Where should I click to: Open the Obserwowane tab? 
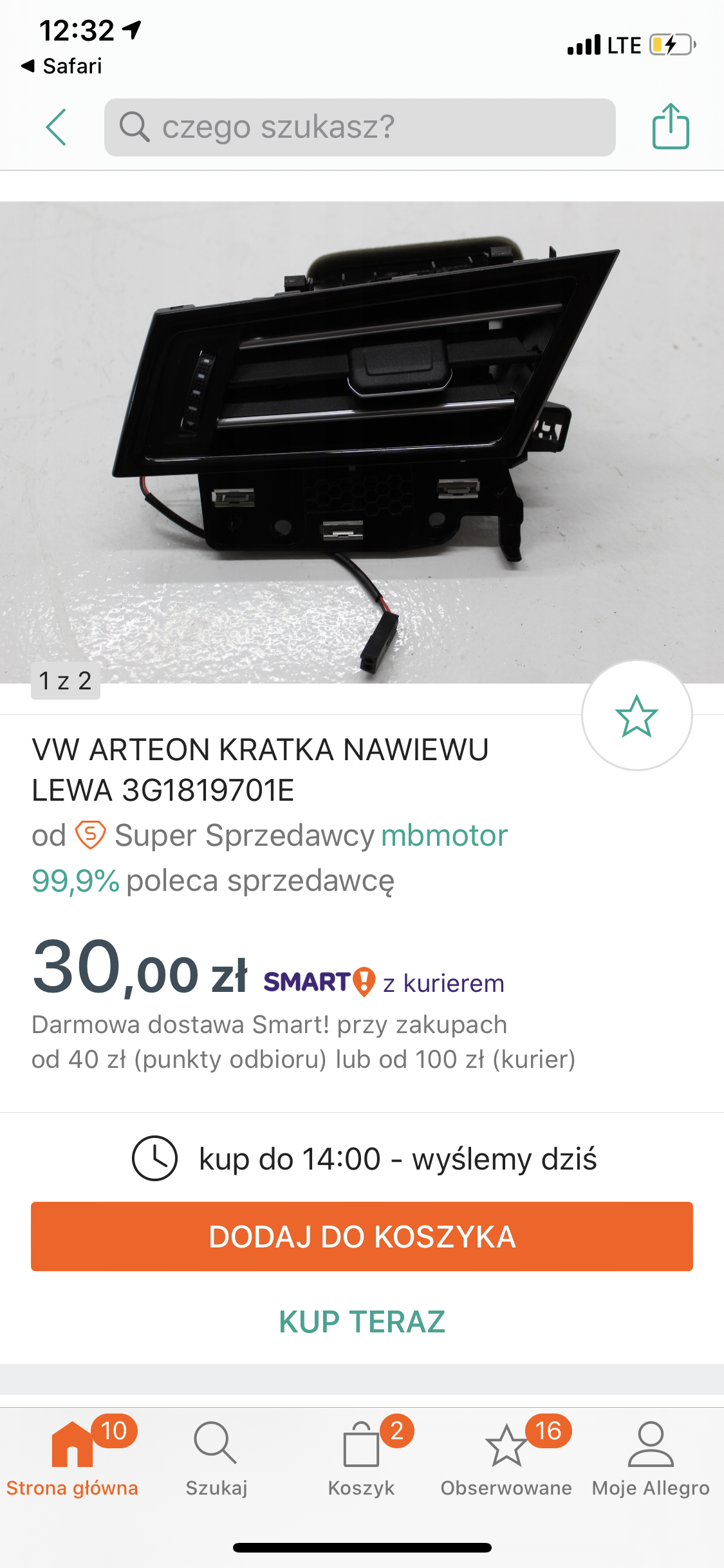(506, 1457)
